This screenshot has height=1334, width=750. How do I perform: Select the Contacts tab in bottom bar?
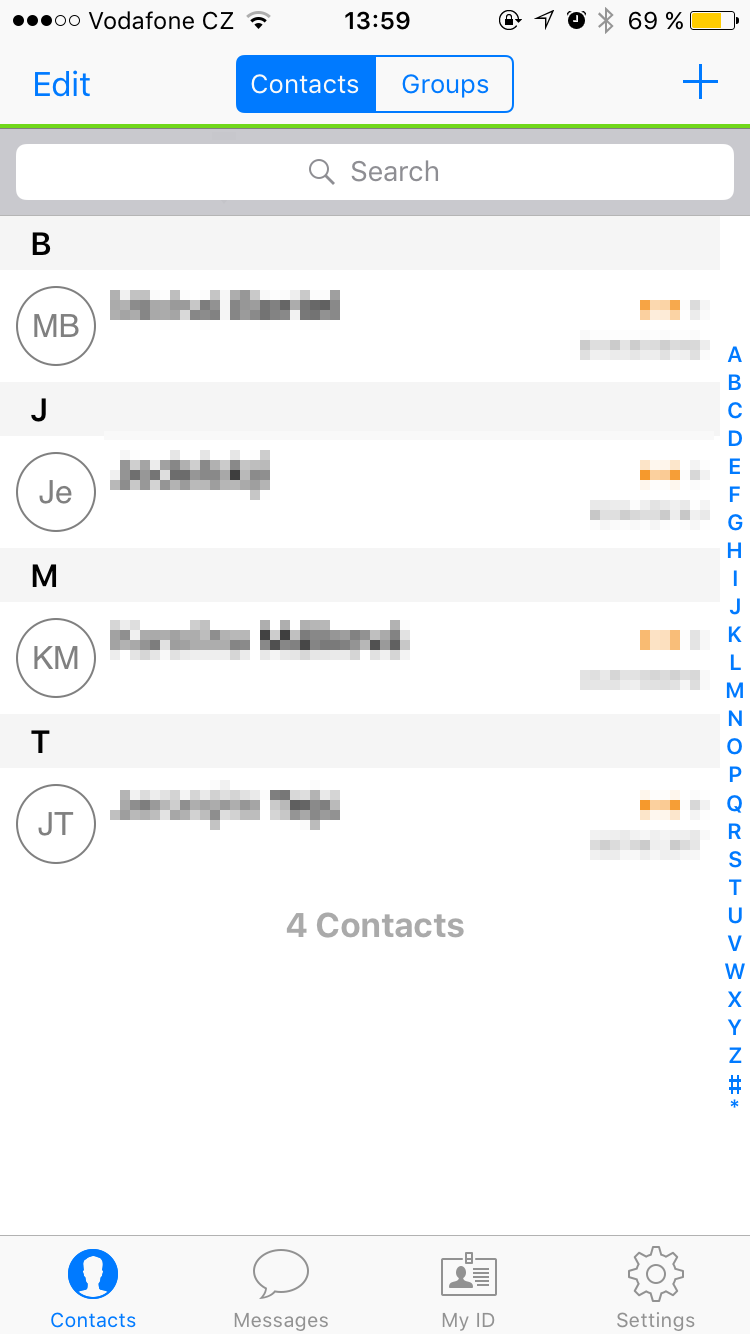pyautogui.click(x=93, y=1288)
